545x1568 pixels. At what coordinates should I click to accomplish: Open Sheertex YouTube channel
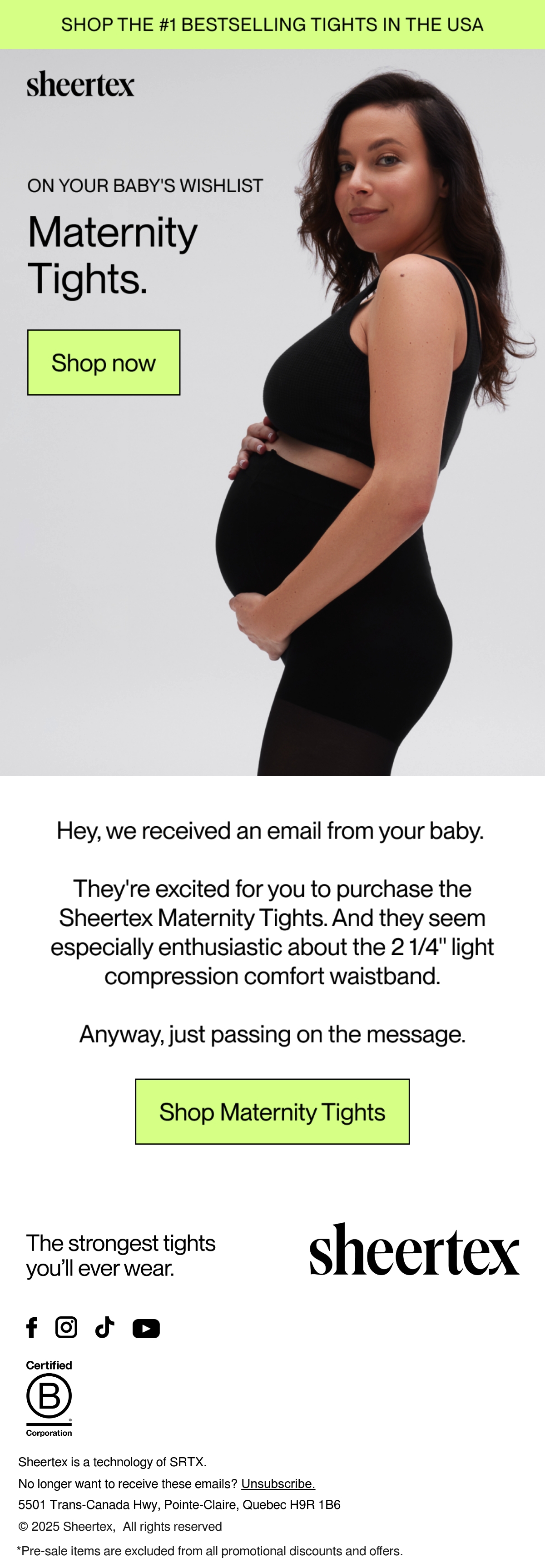(x=146, y=1328)
